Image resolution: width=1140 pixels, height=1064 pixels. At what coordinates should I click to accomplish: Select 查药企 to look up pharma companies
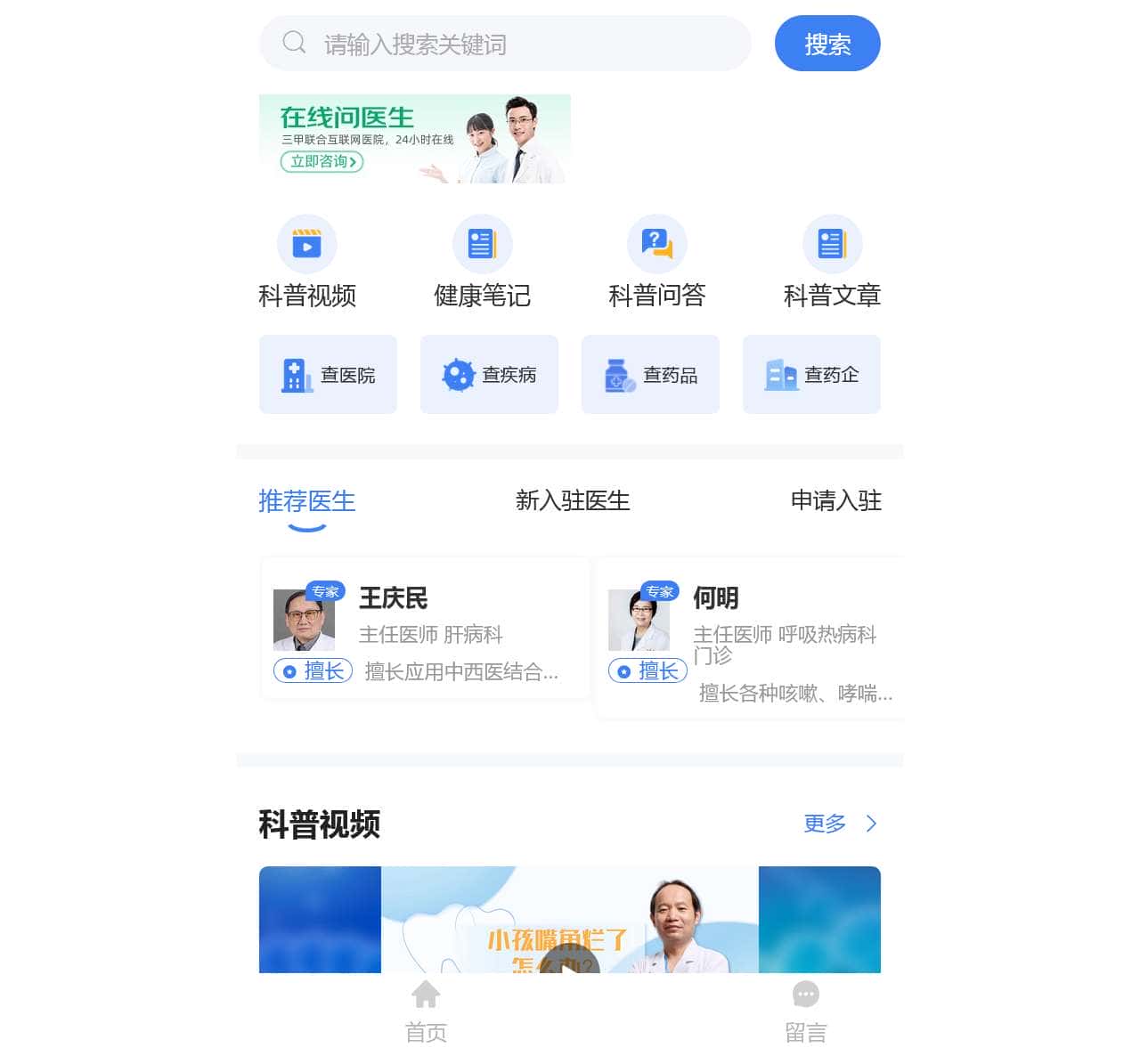click(811, 375)
